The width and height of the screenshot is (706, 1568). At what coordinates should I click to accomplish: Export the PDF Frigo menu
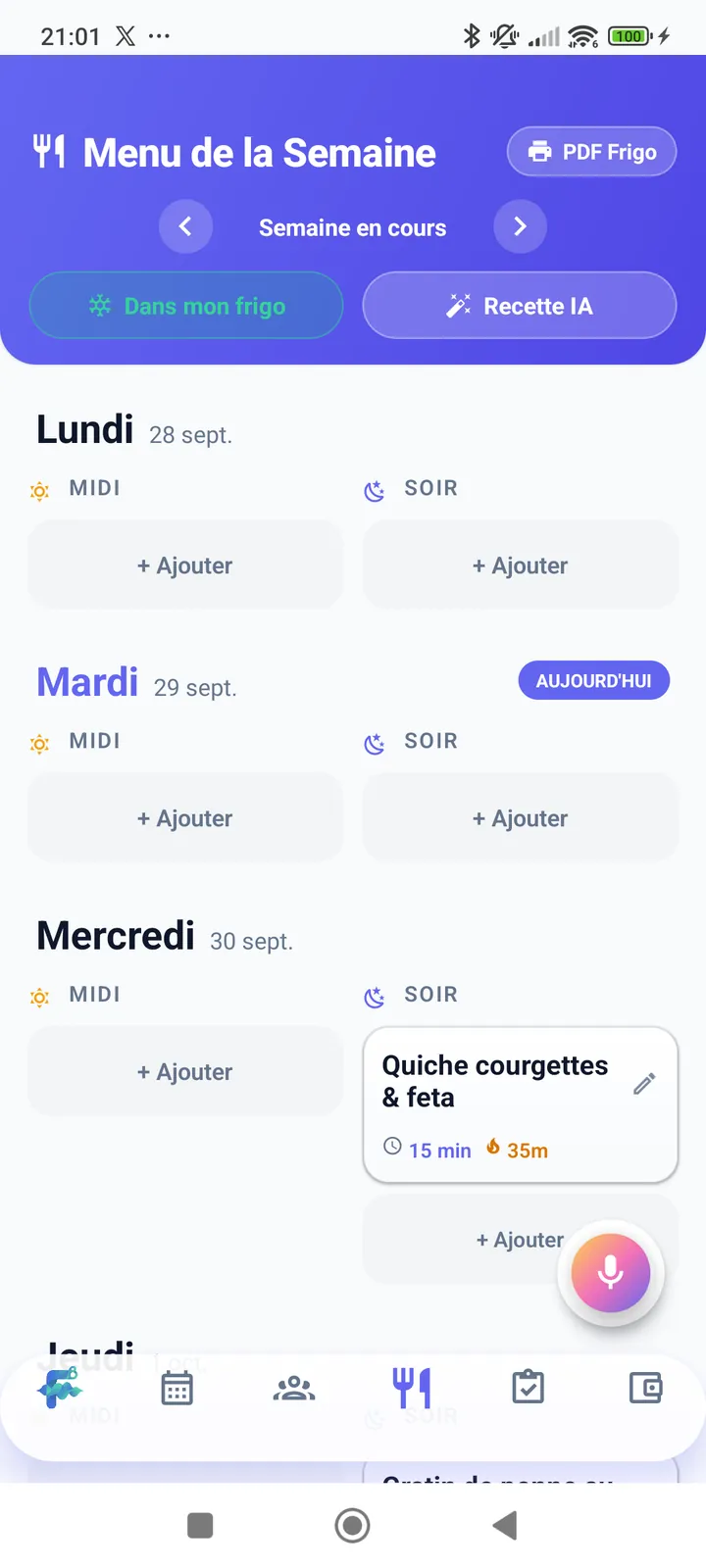[591, 152]
